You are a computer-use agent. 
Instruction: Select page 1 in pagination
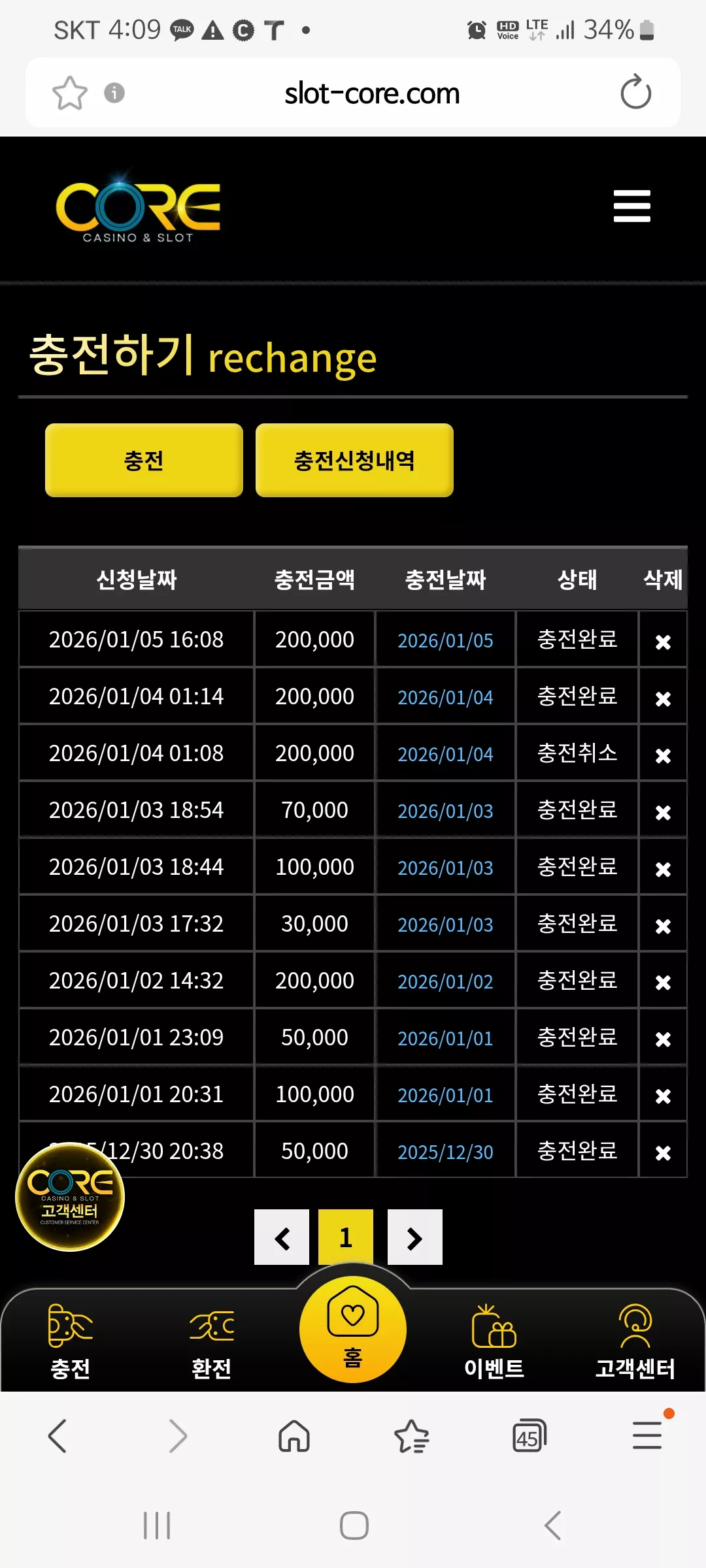(346, 1237)
